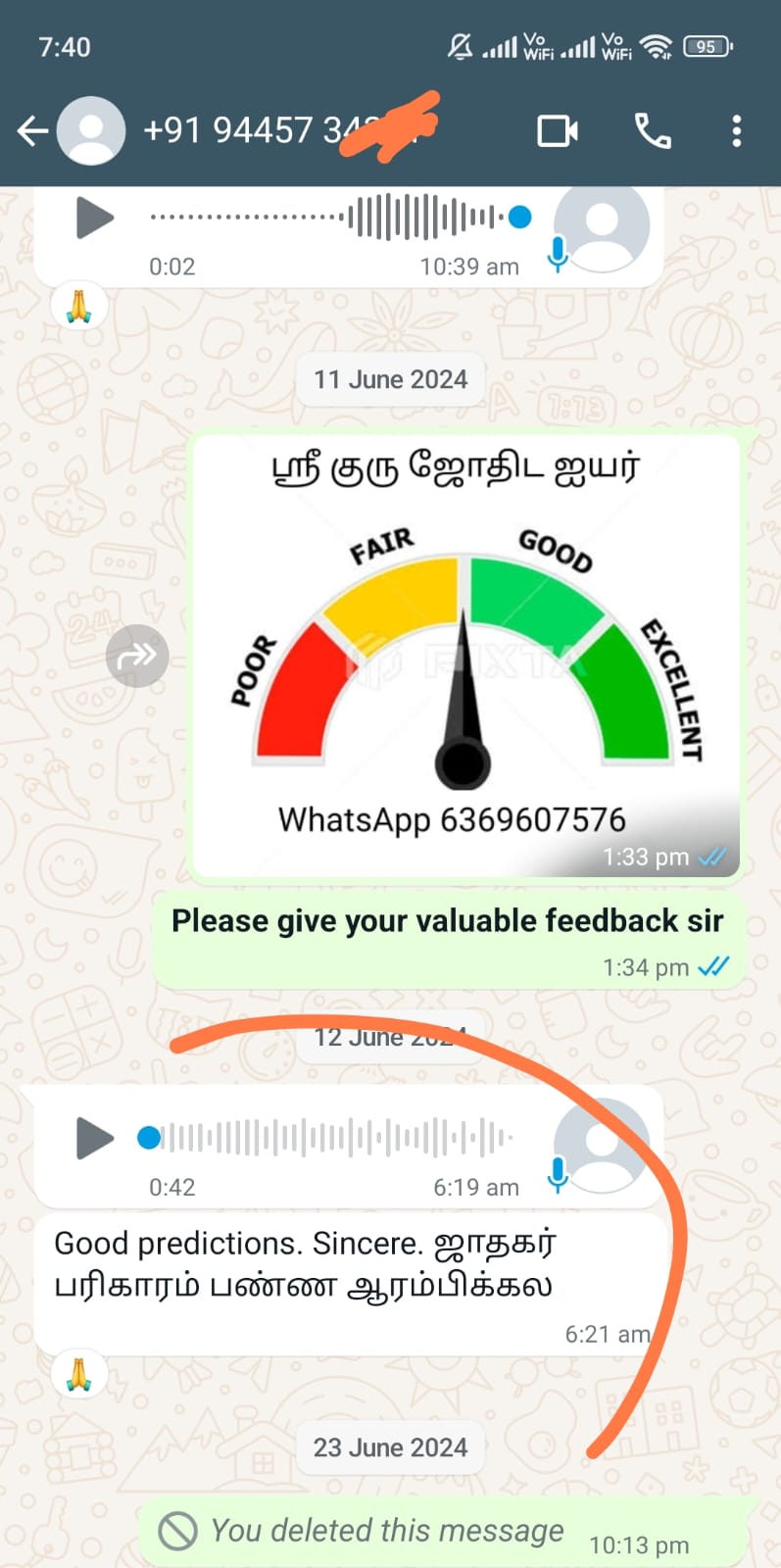View the folded hands reaction on the 0:02 voice message
This screenshot has height=1568, width=781.
tap(79, 306)
